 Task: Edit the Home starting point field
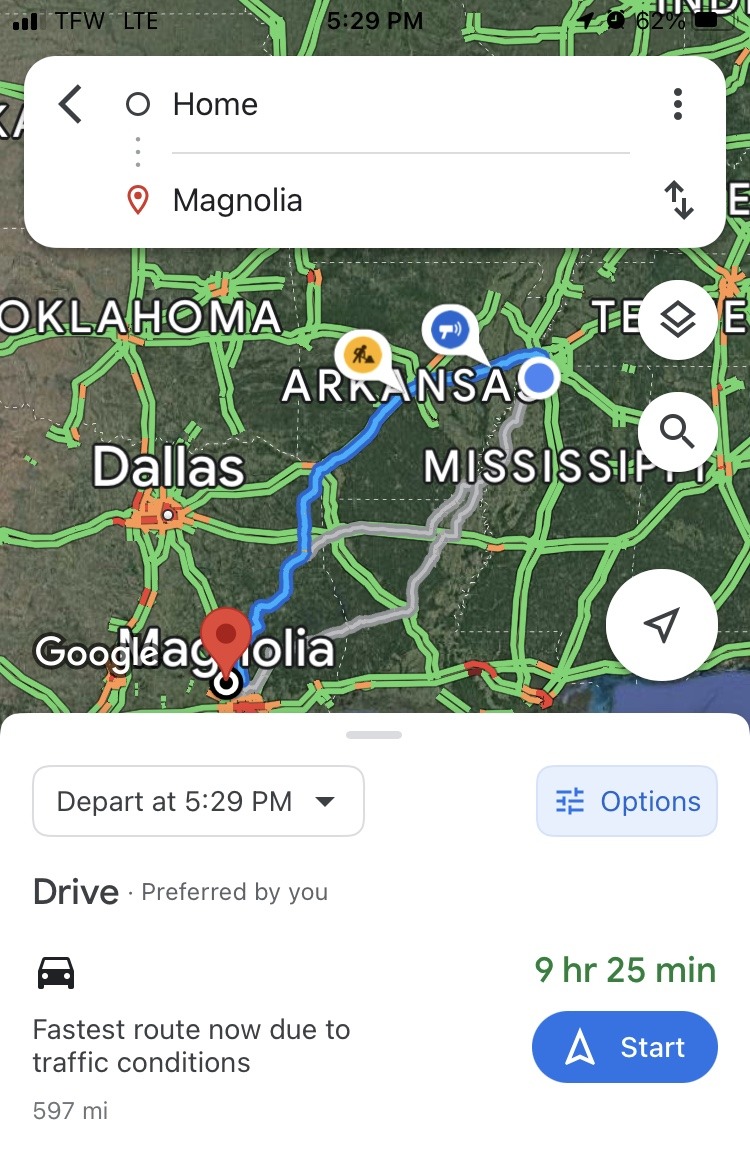(400, 104)
